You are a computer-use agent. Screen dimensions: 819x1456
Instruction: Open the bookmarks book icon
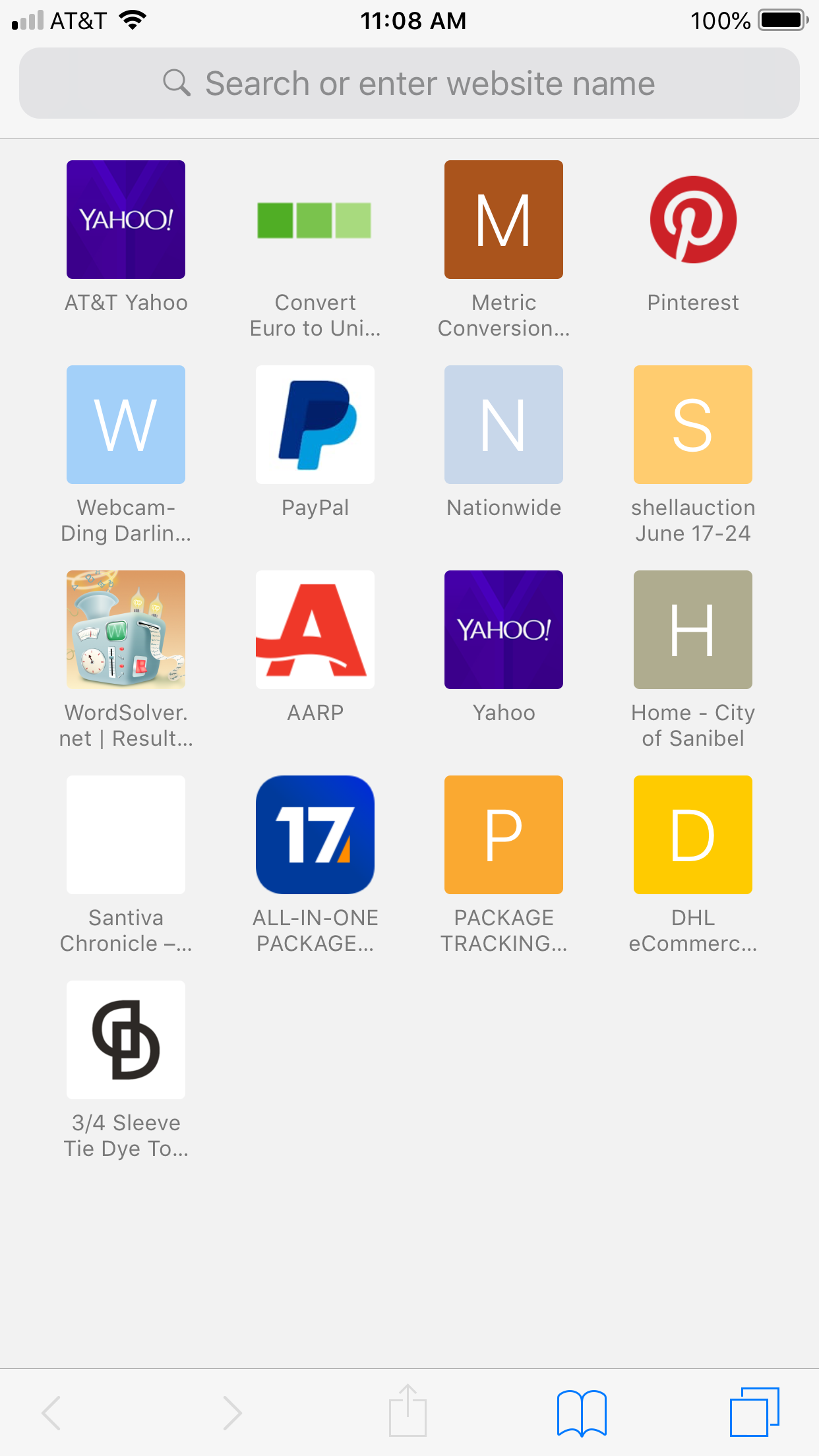click(x=582, y=1412)
